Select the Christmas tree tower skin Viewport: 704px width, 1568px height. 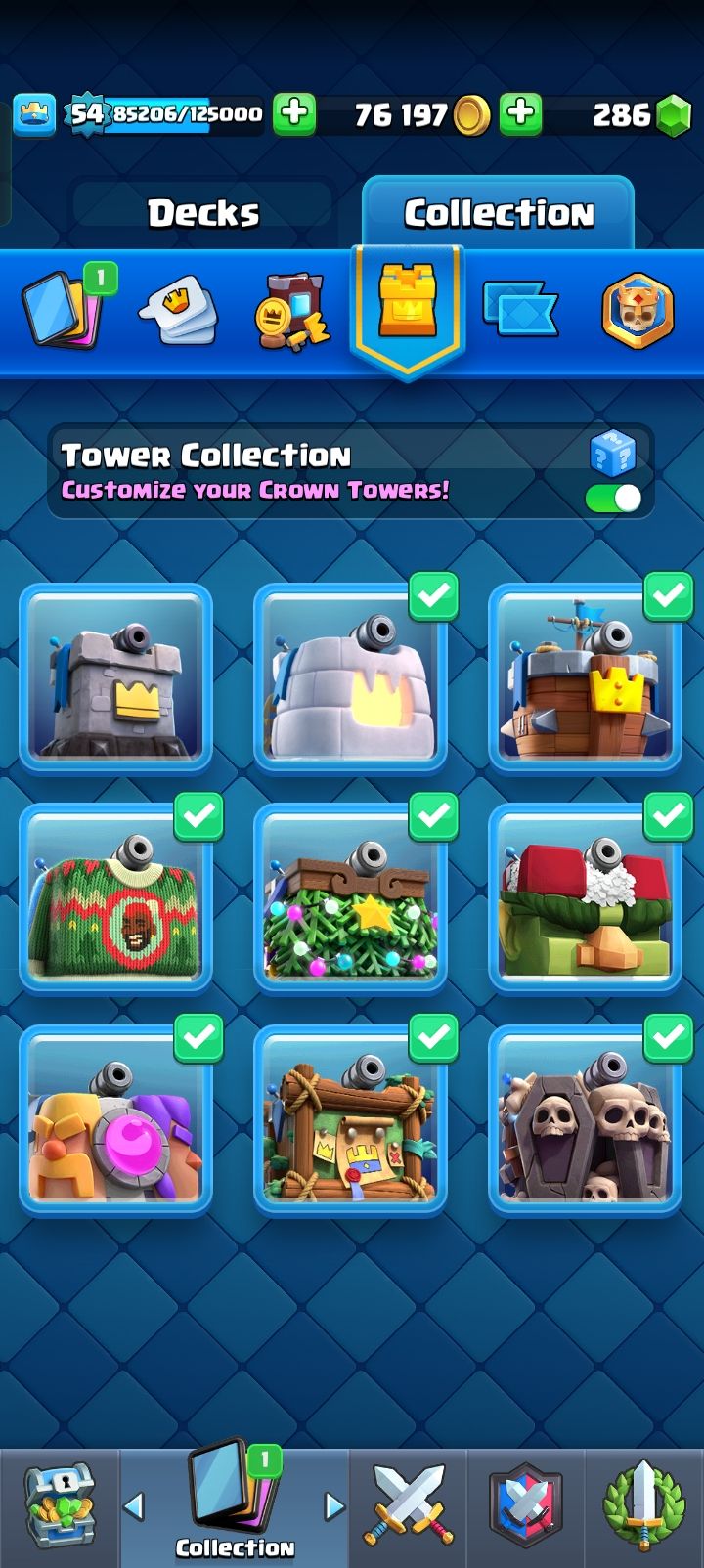351,899
